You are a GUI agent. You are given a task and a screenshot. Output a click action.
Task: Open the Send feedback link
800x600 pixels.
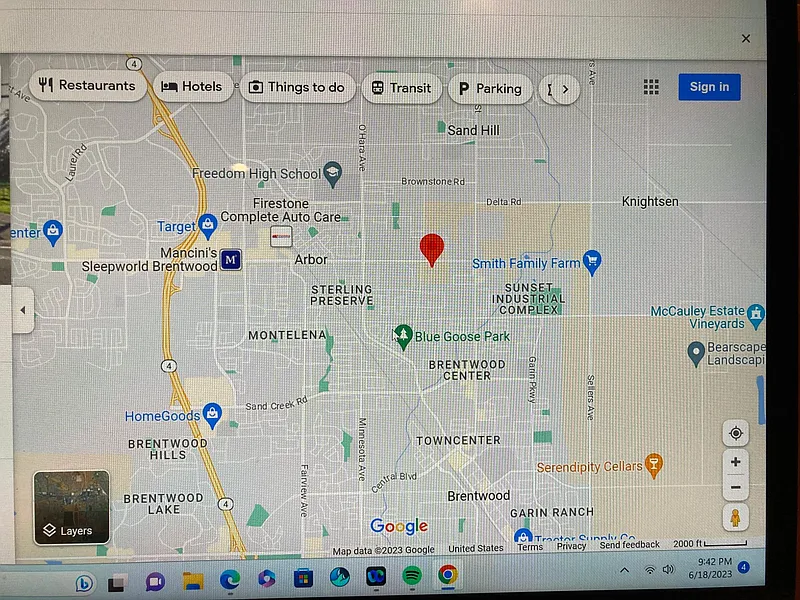coord(629,545)
